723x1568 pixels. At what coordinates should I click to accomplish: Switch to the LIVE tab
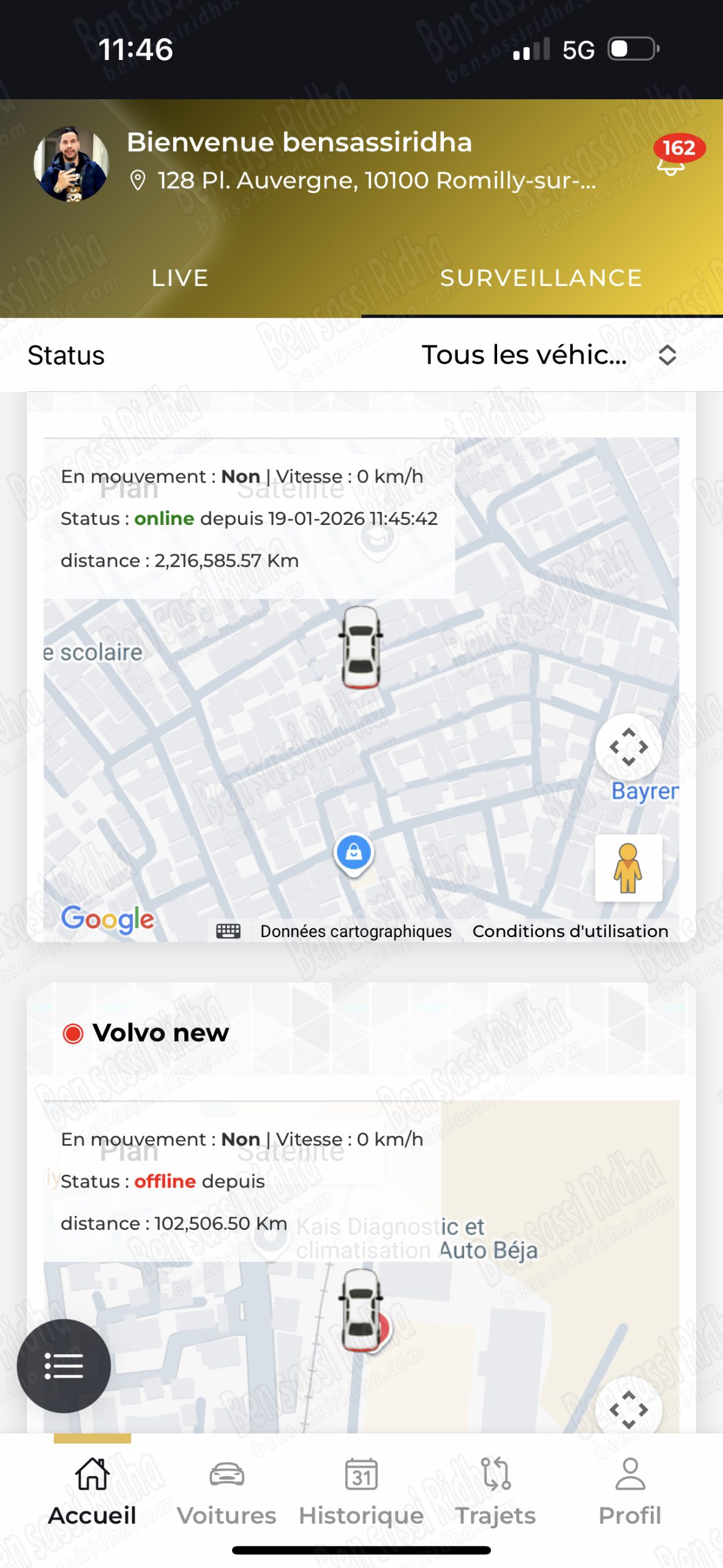pos(180,278)
